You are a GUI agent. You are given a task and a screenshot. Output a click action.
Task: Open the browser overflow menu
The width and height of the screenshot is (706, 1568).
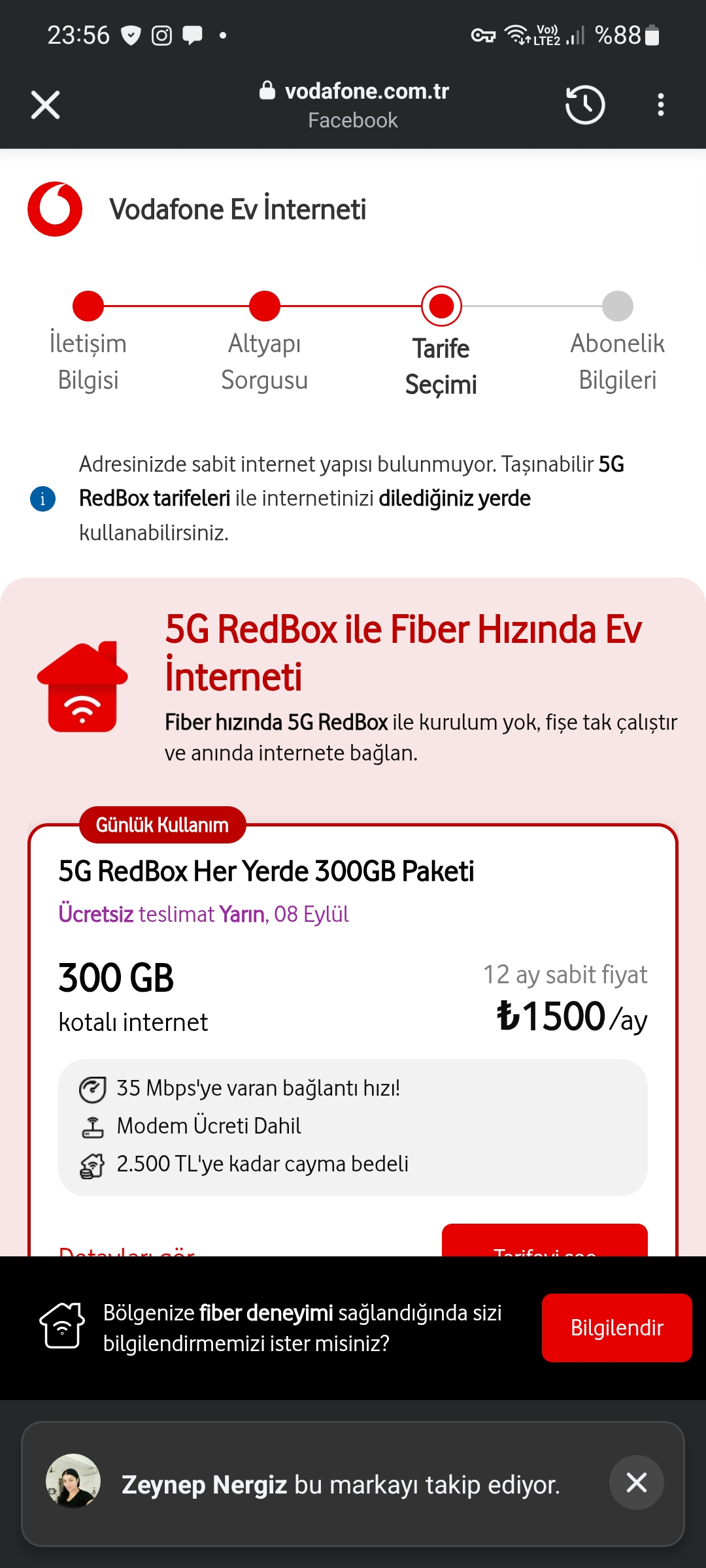pyautogui.click(x=661, y=105)
